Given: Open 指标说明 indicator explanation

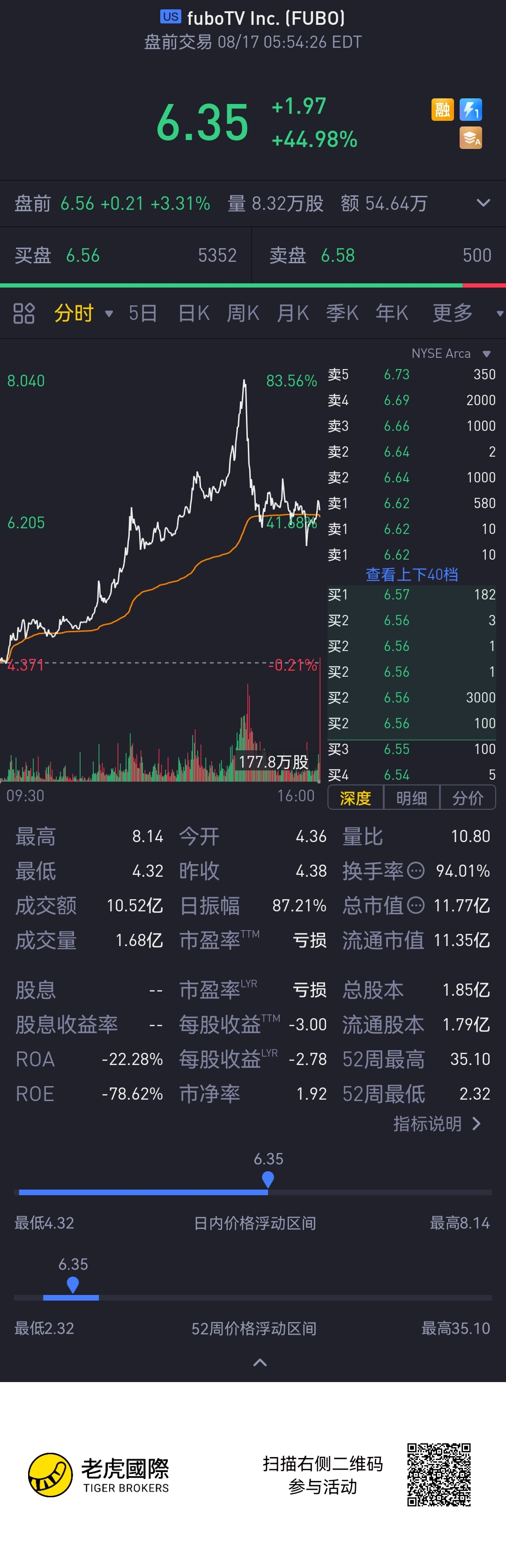Looking at the screenshot, I should pos(437,1124).
